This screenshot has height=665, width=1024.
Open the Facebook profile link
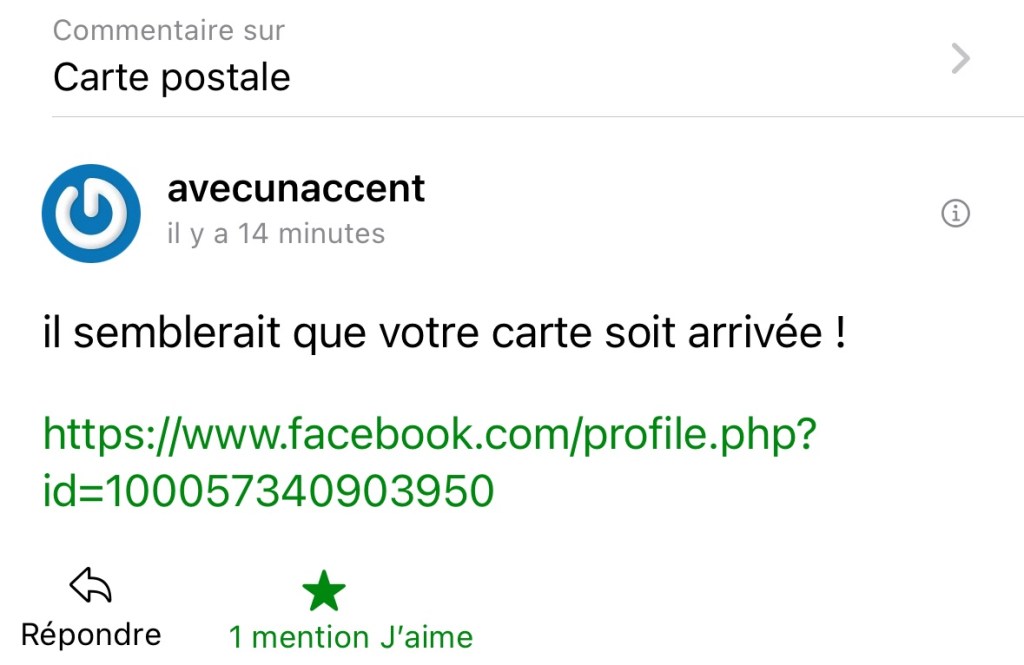[430, 462]
